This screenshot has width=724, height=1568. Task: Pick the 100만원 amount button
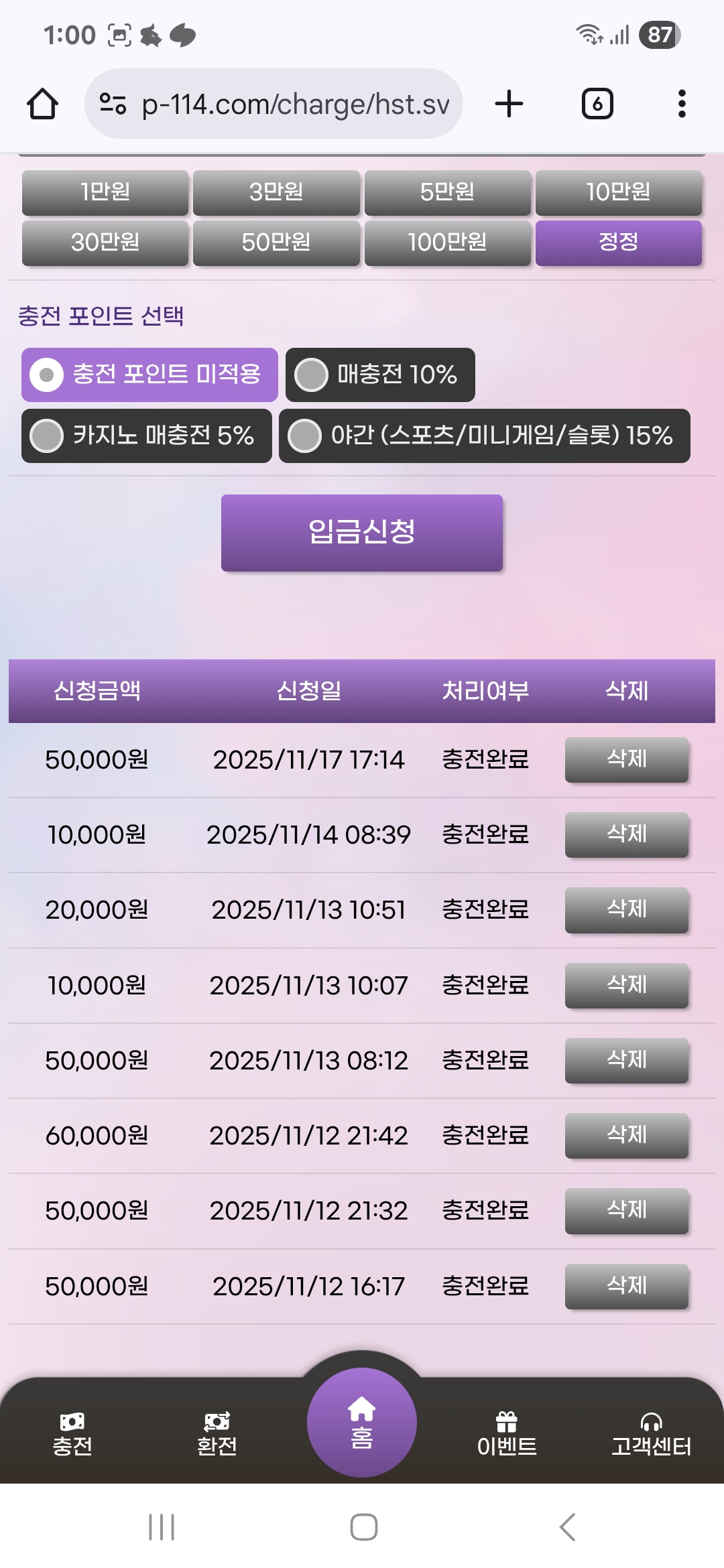447,243
